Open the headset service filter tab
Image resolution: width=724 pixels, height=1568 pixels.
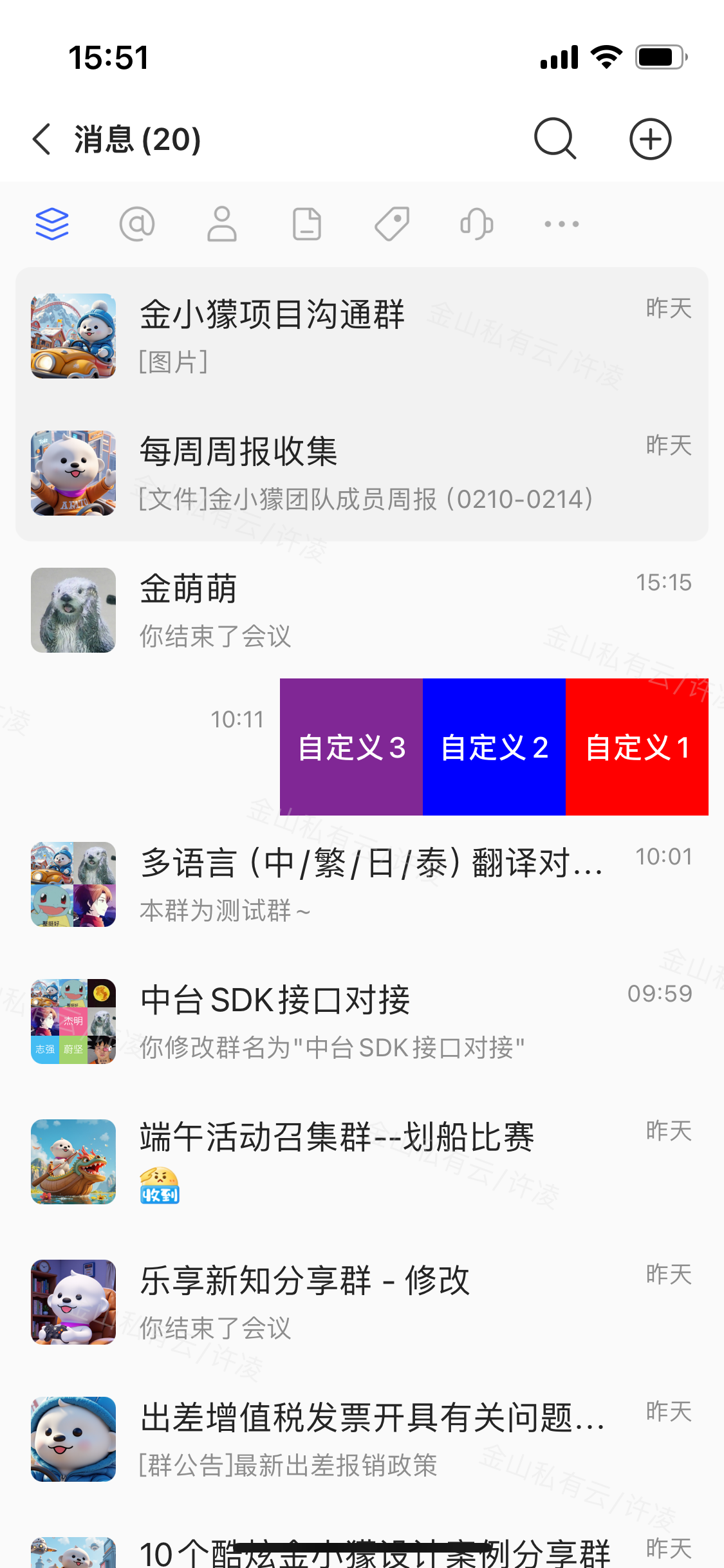click(x=477, y=224)
